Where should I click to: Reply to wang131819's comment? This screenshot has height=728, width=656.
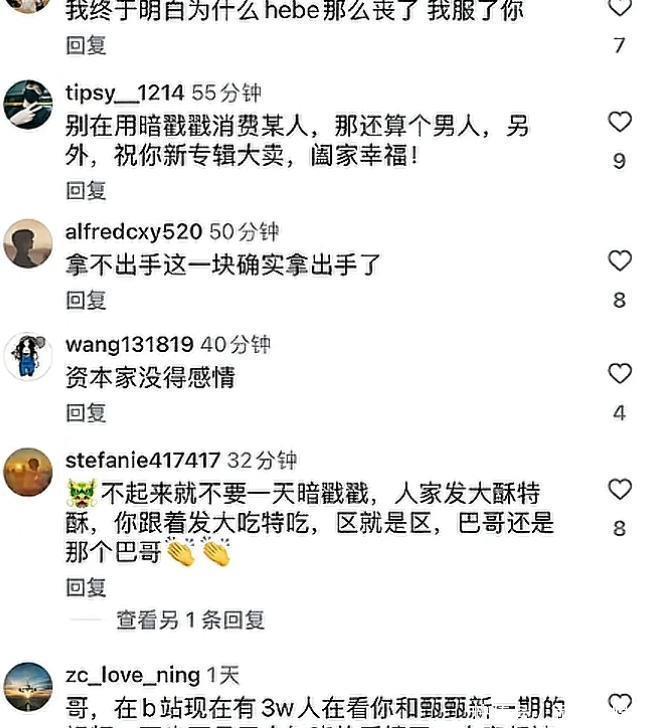point(86,412)
